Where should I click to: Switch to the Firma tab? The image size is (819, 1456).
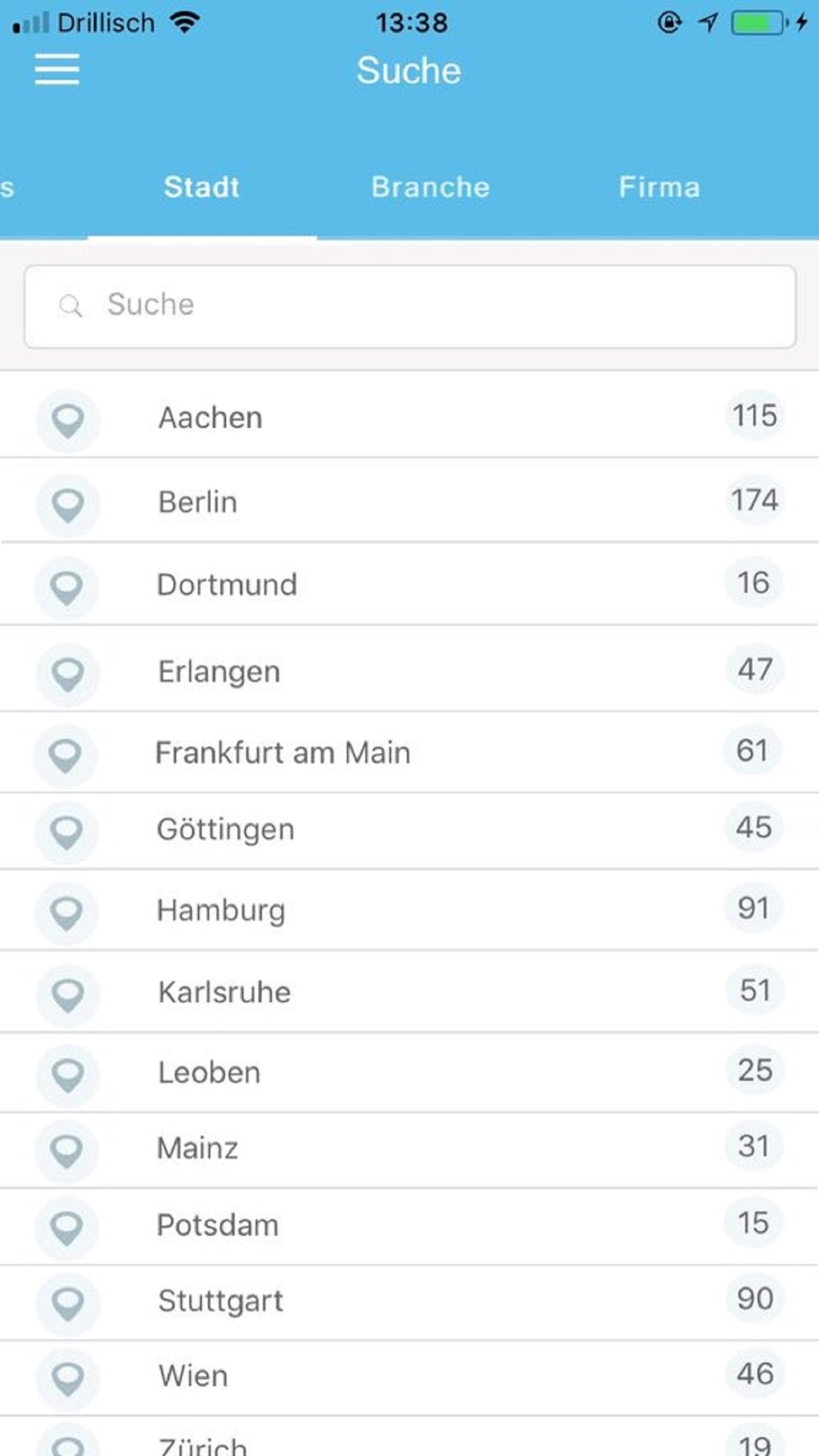point(659,188)
